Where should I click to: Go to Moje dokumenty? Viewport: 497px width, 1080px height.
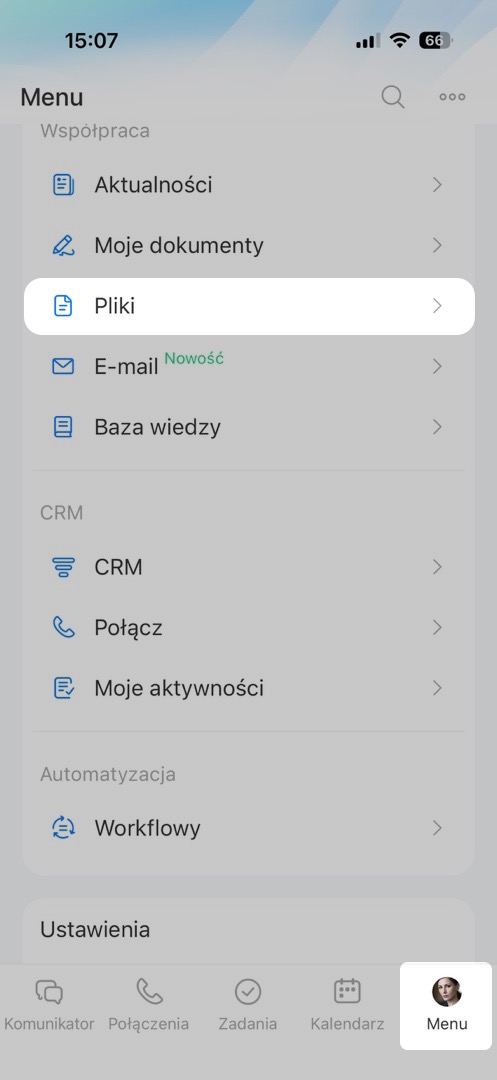[x=248, y=245]
